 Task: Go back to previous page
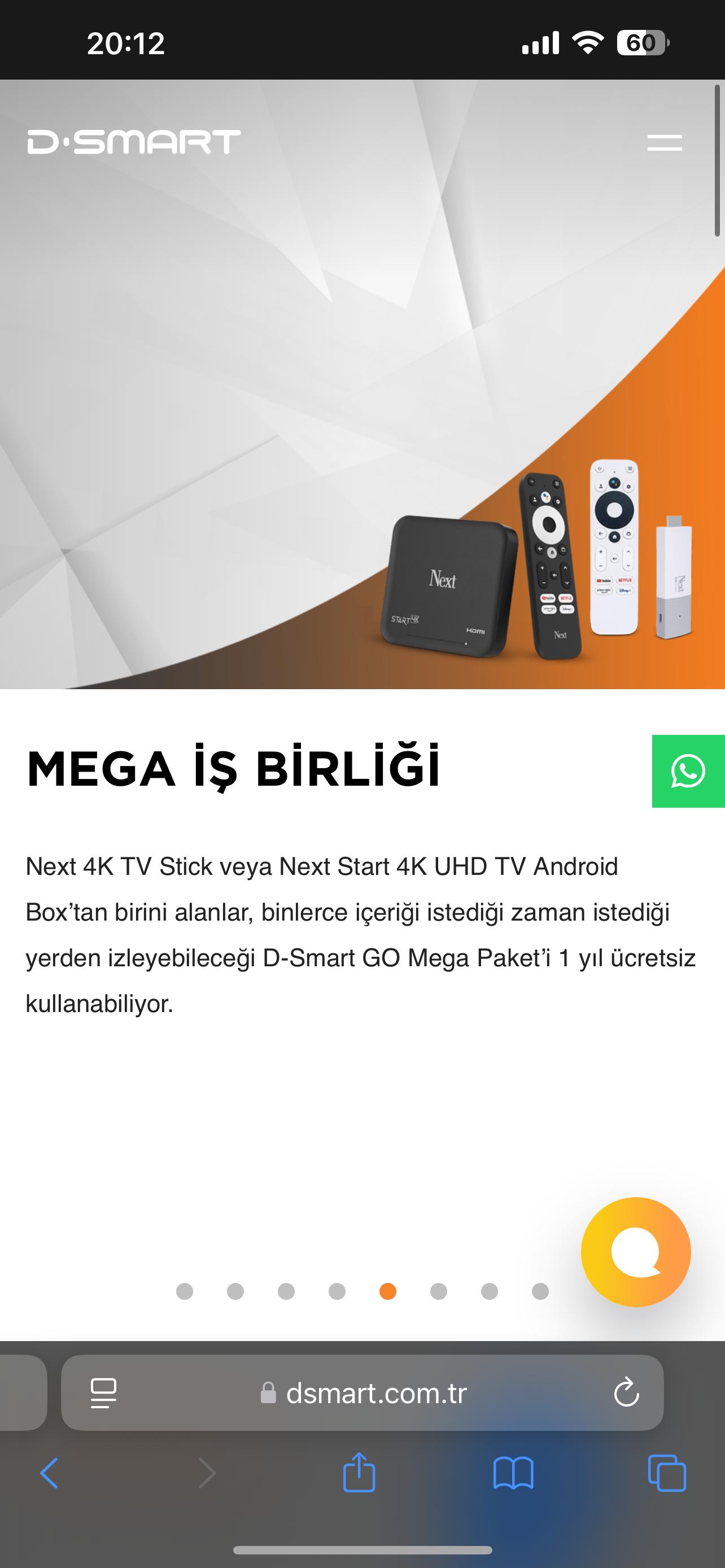point(49,1473)
